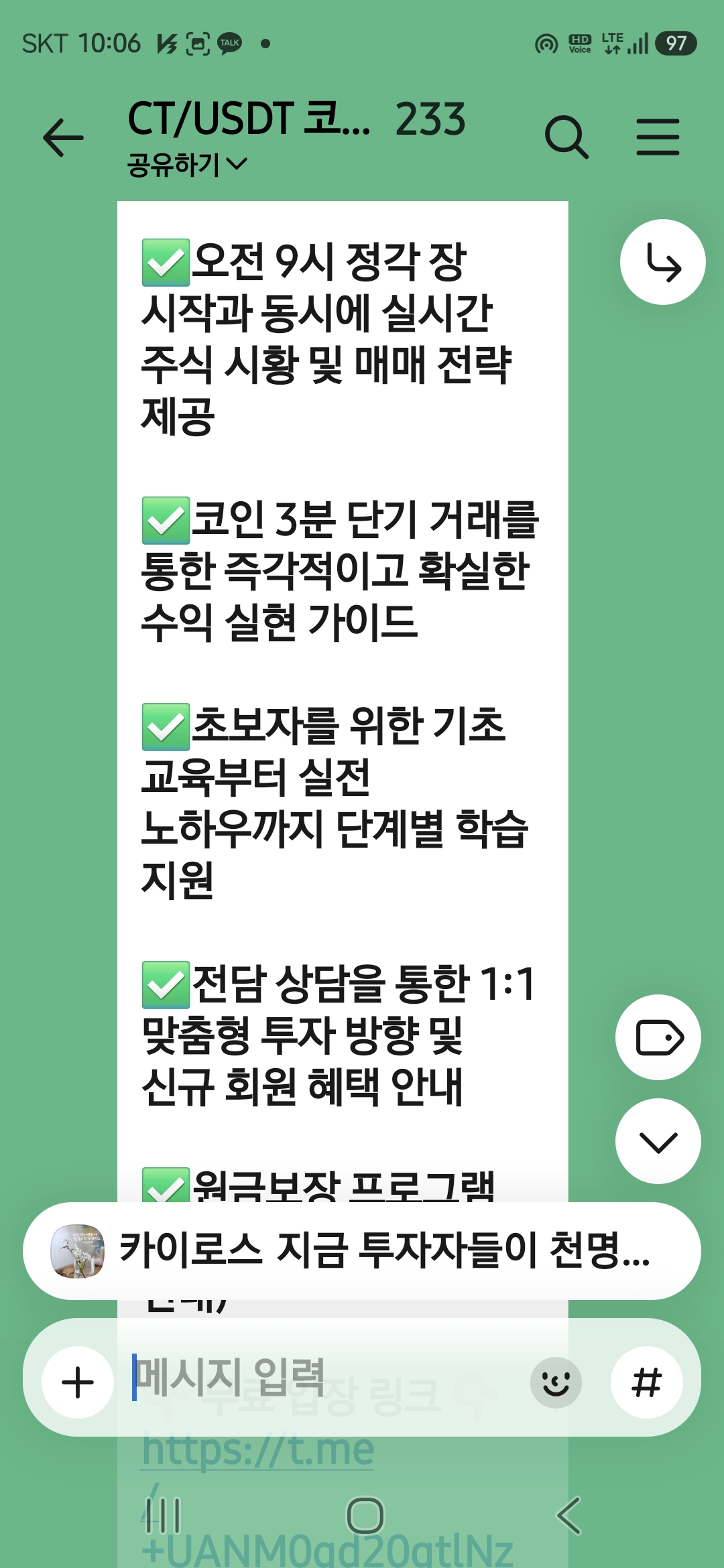The image size is (724, 1568).
Task: Open the https://t.me invite link
Action: (x=258, y=1451)
